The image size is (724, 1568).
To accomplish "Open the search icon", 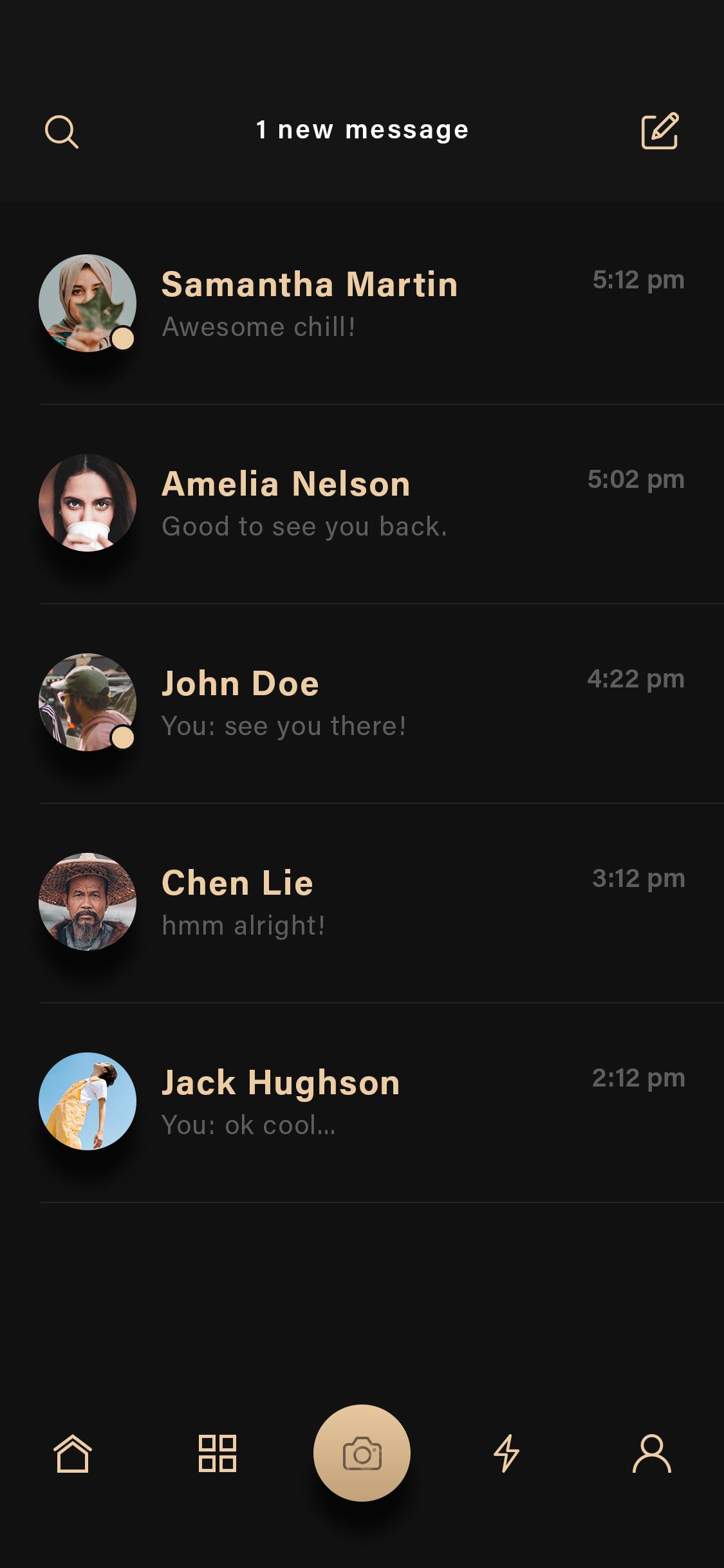I will (62, 132).
